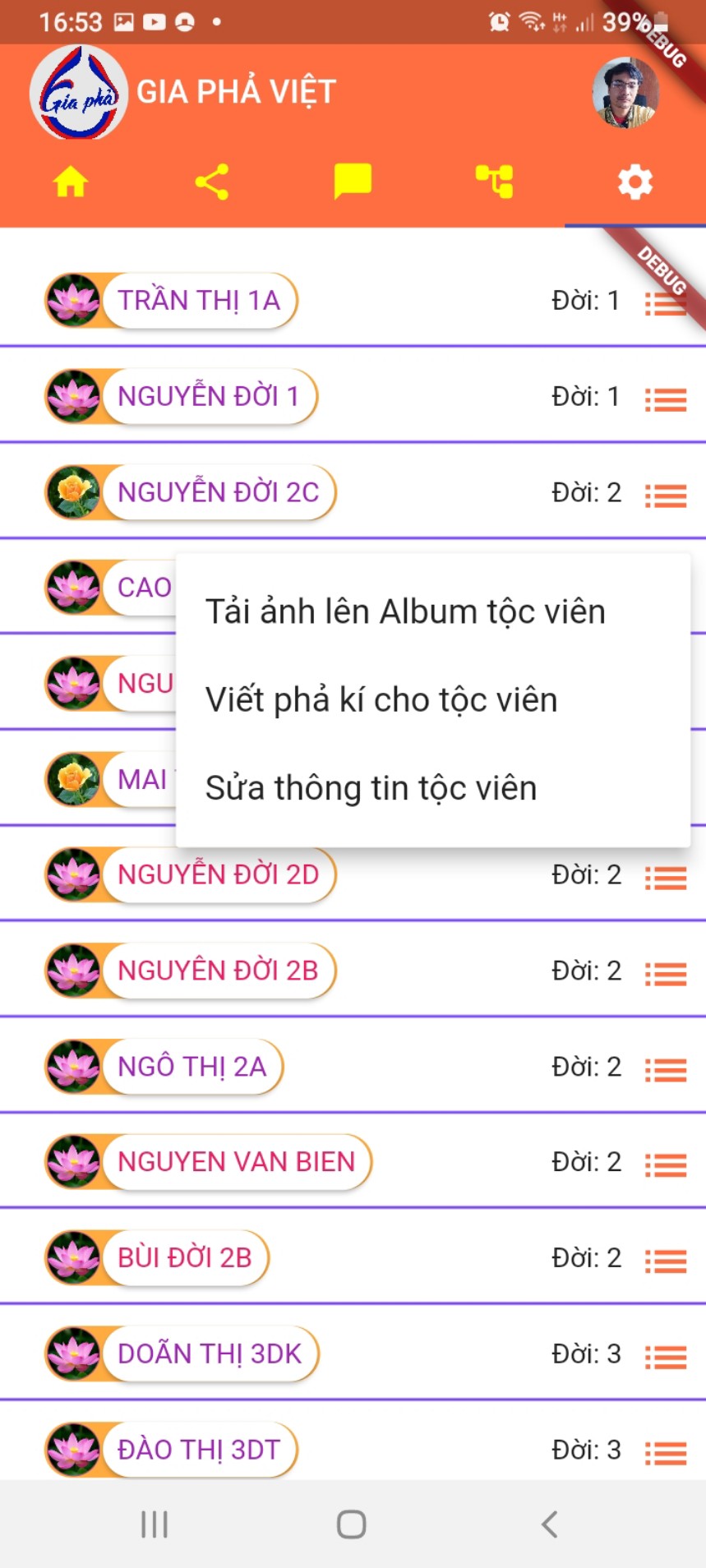Open list menu for NGUYỄN ĐỜI 2C
Viewport: 706px width, 1568px height.
(665, 496)
